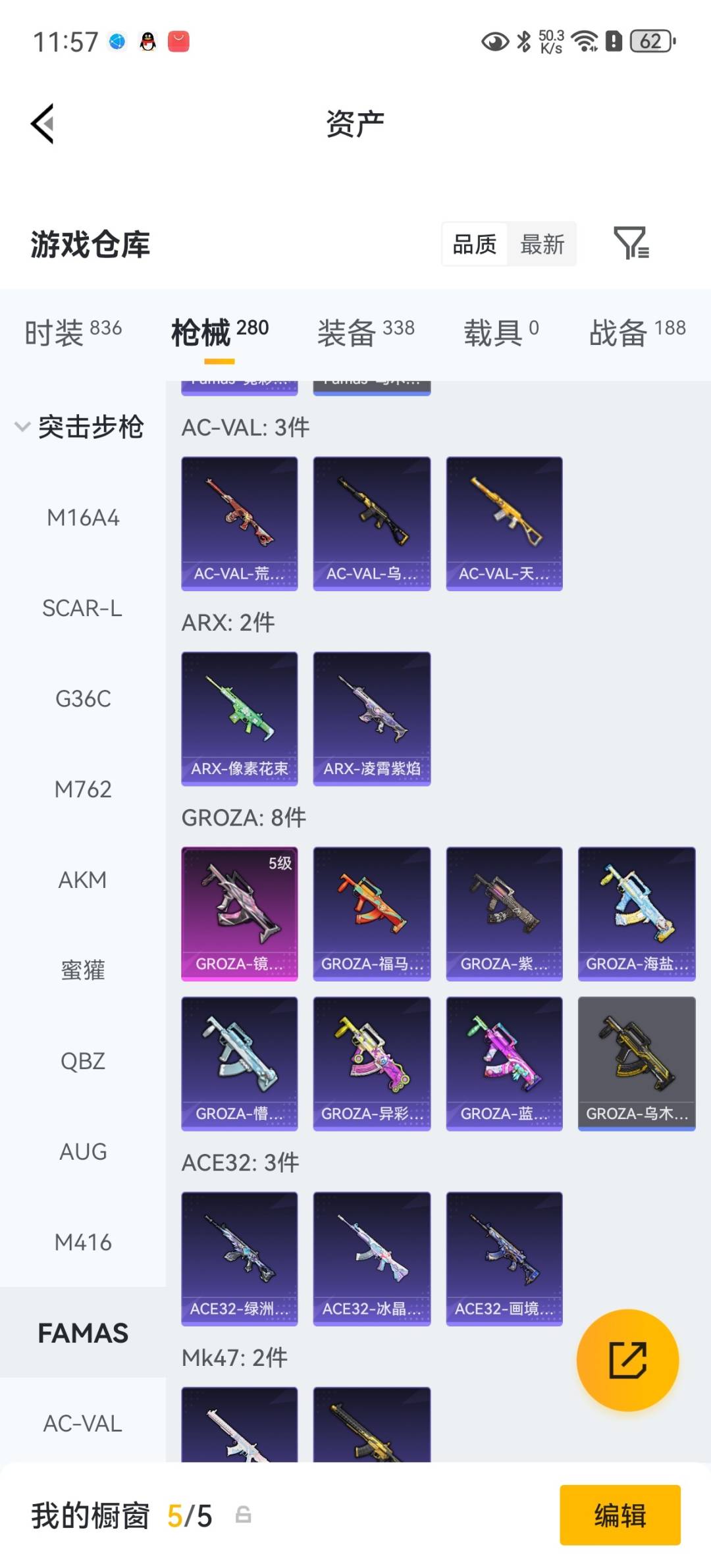
Task: Select AKM category on the left
Action: click(83, 879)
